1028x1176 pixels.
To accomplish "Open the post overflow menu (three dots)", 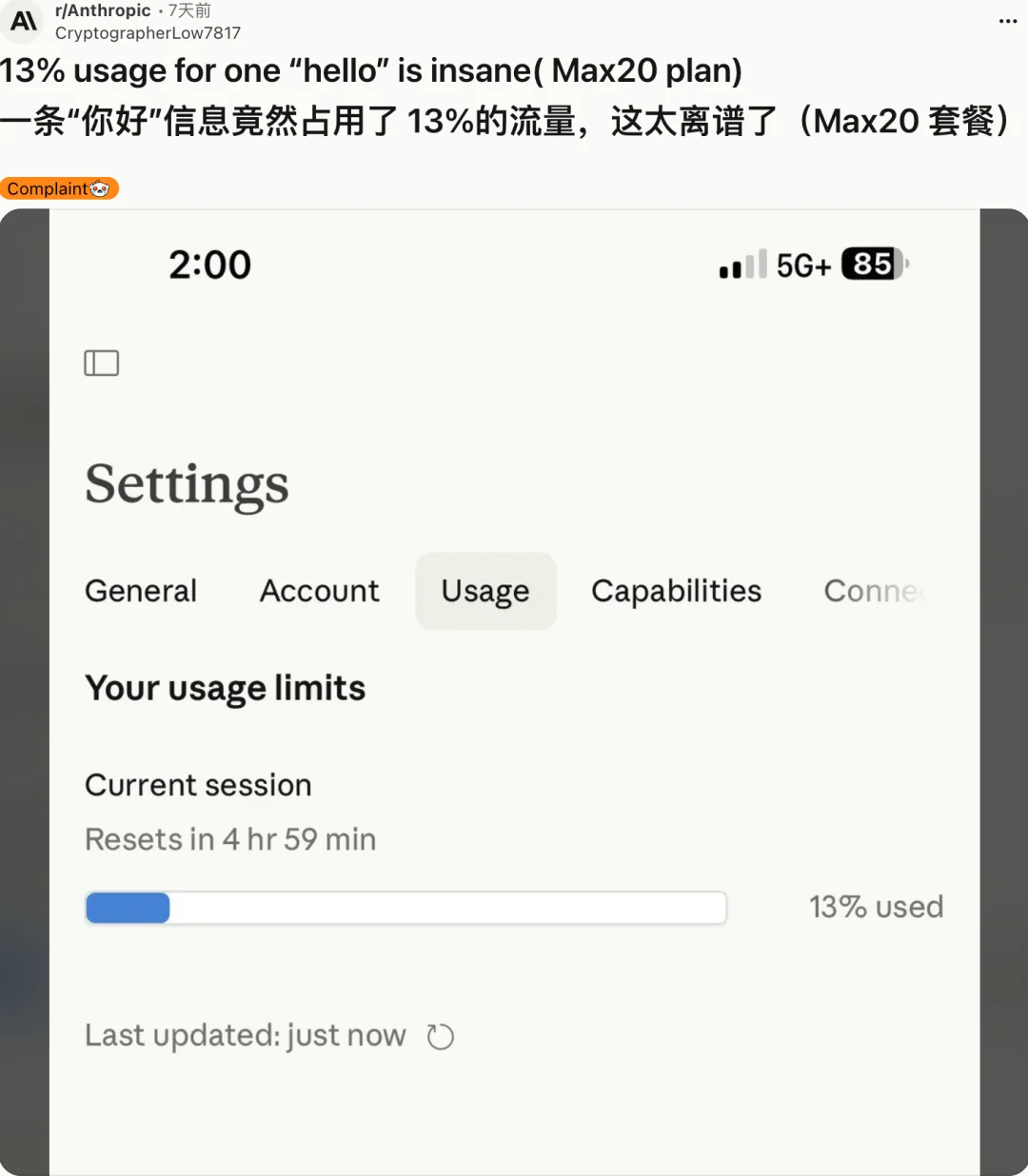I will point(1007,21).
